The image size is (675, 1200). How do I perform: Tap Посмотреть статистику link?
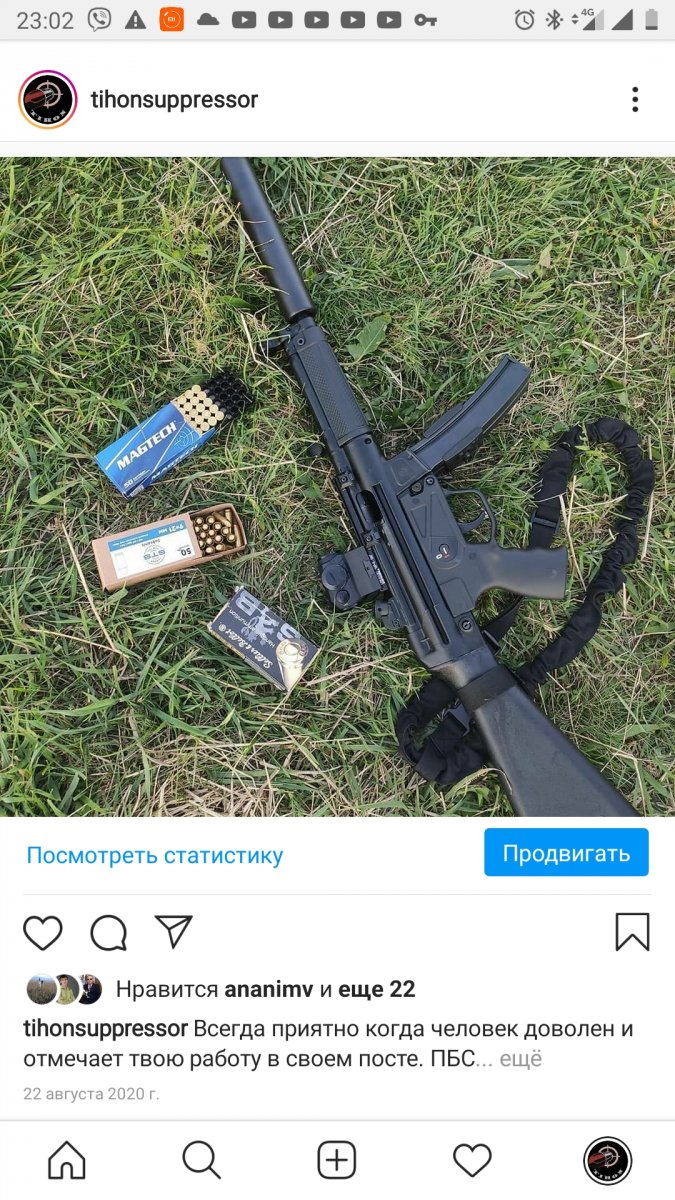(155, 855)
